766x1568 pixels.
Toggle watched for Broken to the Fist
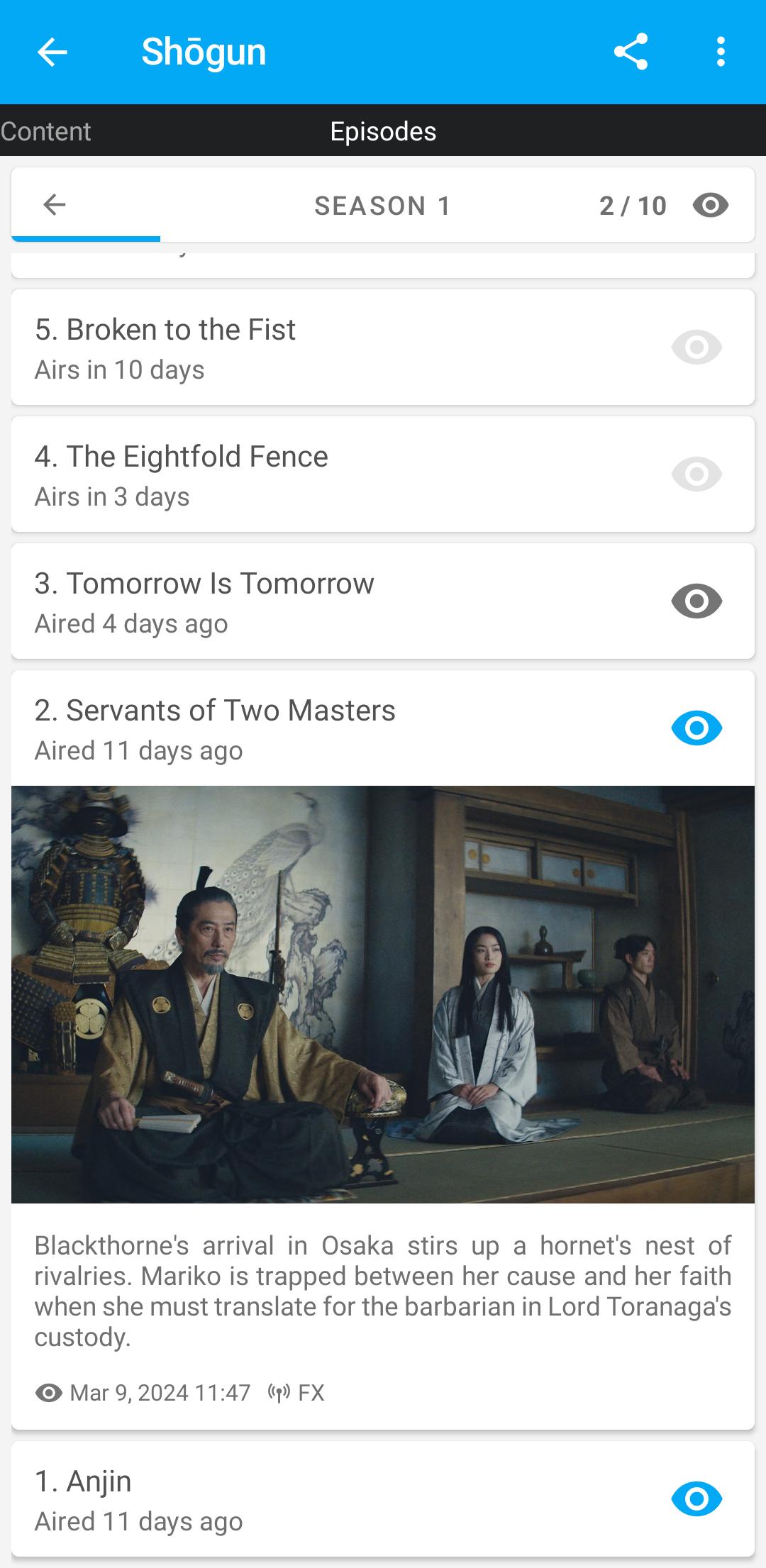(696, 347)
